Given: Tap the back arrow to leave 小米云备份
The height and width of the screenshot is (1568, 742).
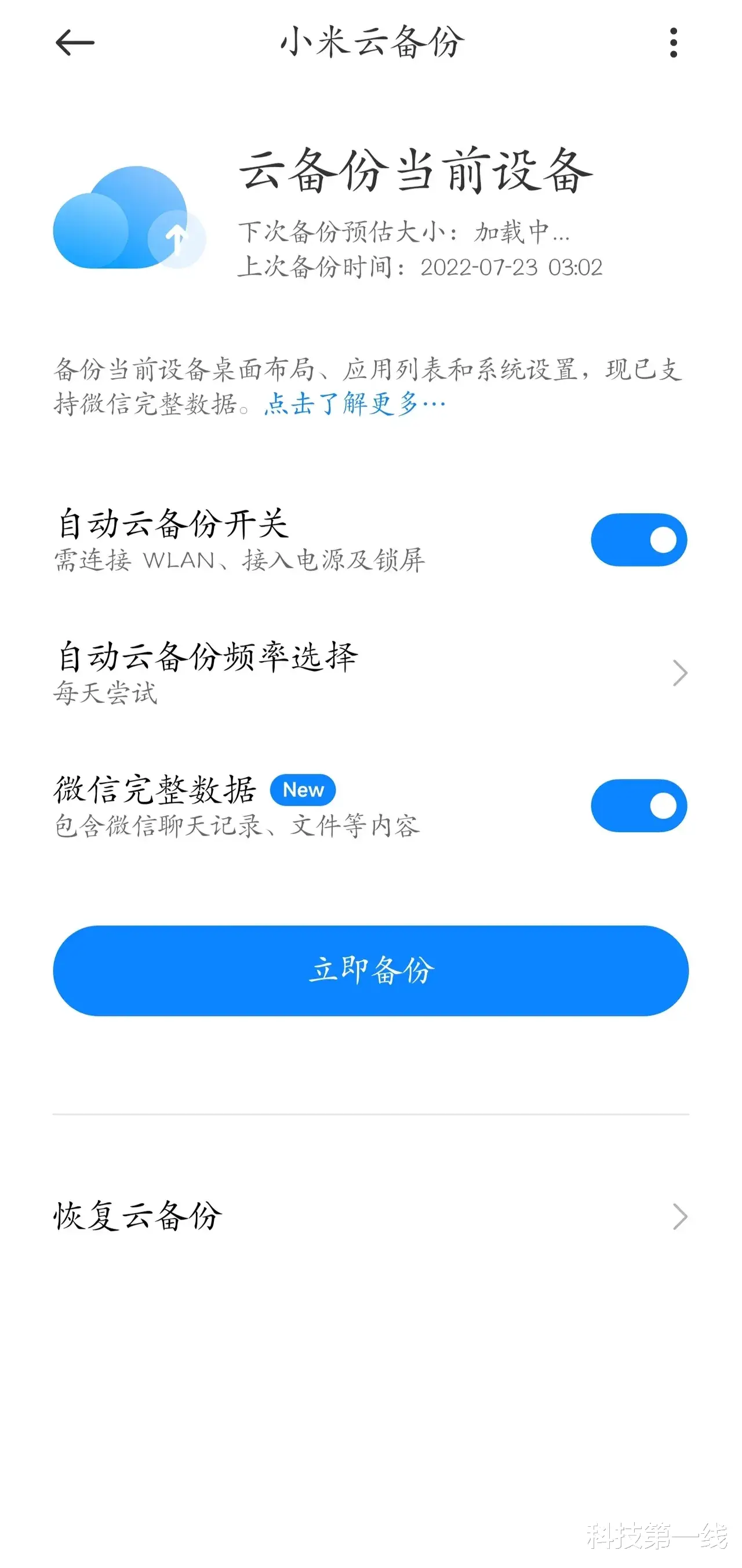Looking at the screenshot, I should [x=75, y=42].
